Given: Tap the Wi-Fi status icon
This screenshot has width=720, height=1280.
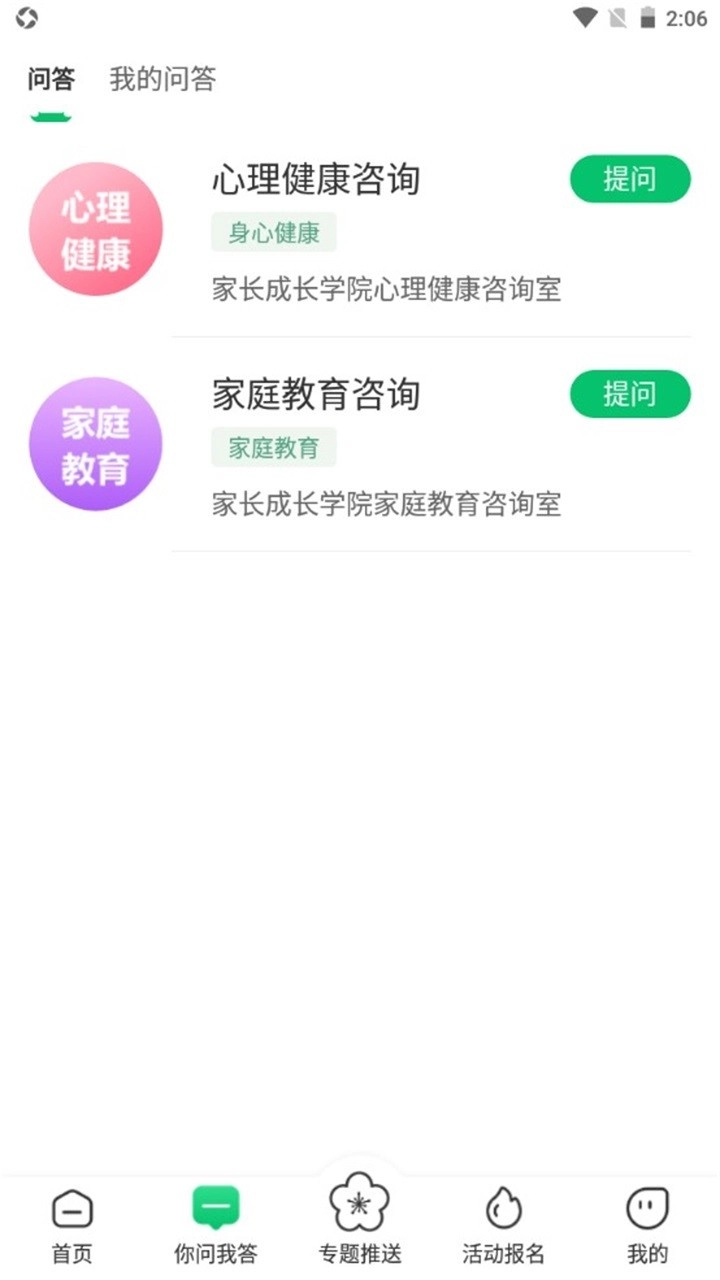Looking at the screenshot, I should pyautogui.click(x=586, y=17).
